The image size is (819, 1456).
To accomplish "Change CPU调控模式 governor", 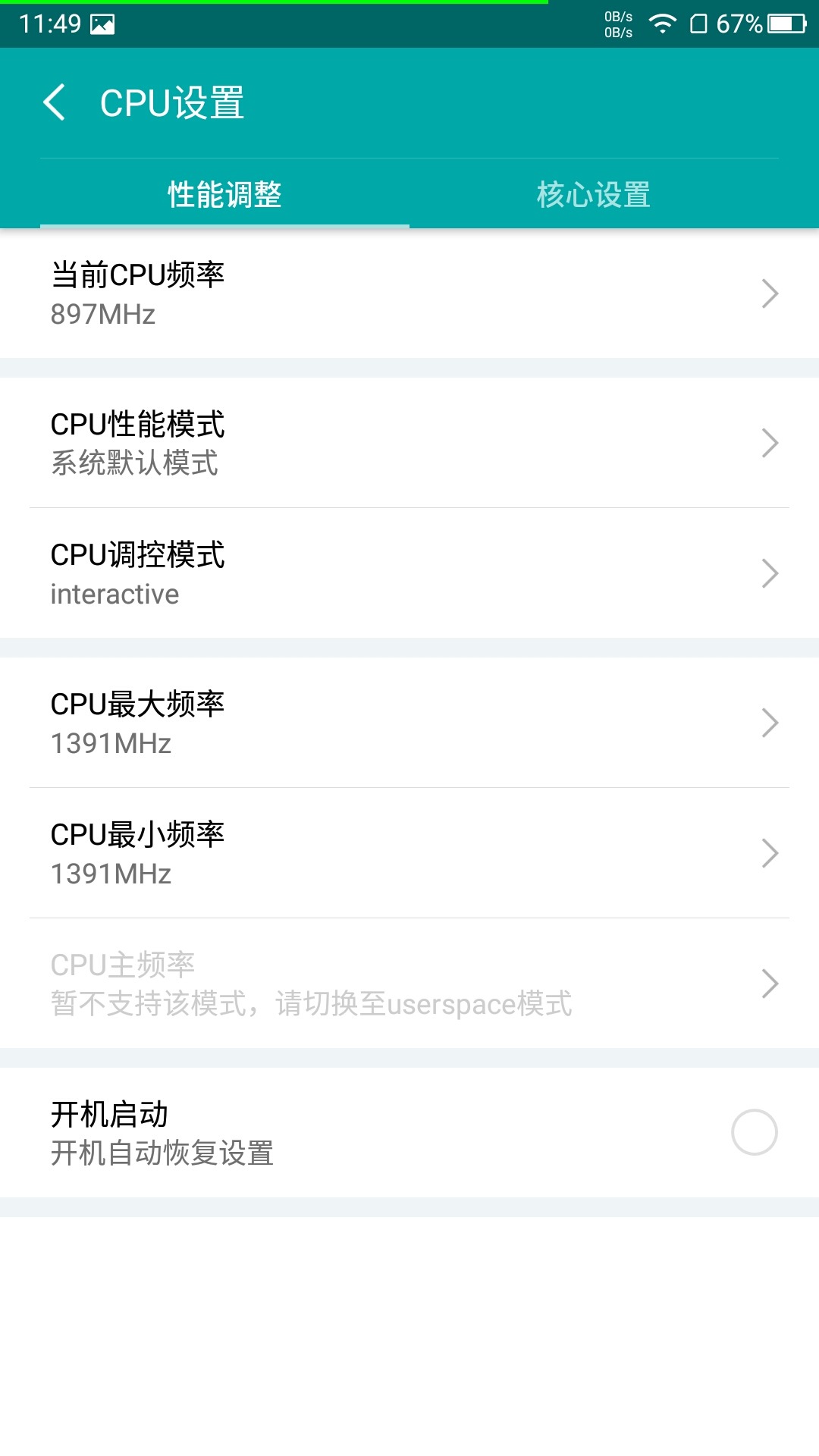I will (x=409, y=573).
